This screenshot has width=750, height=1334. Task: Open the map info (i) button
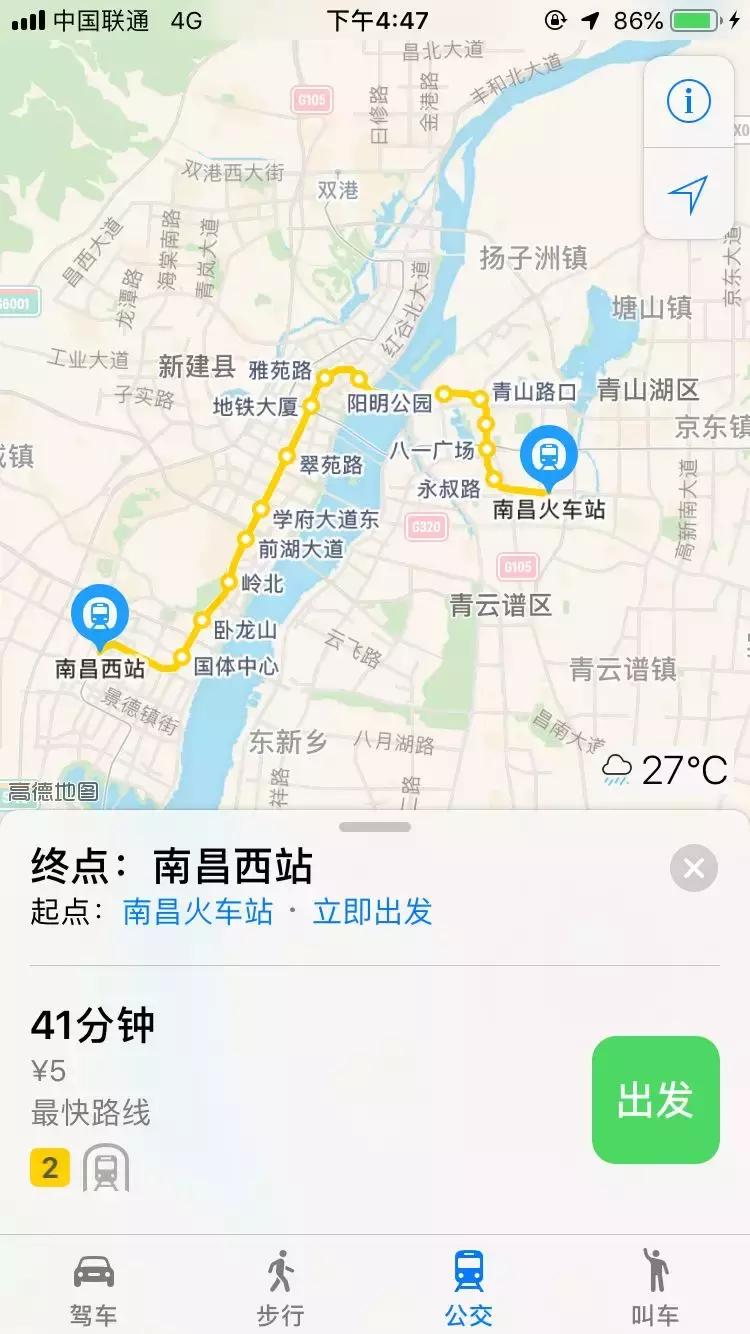point(688,101)
